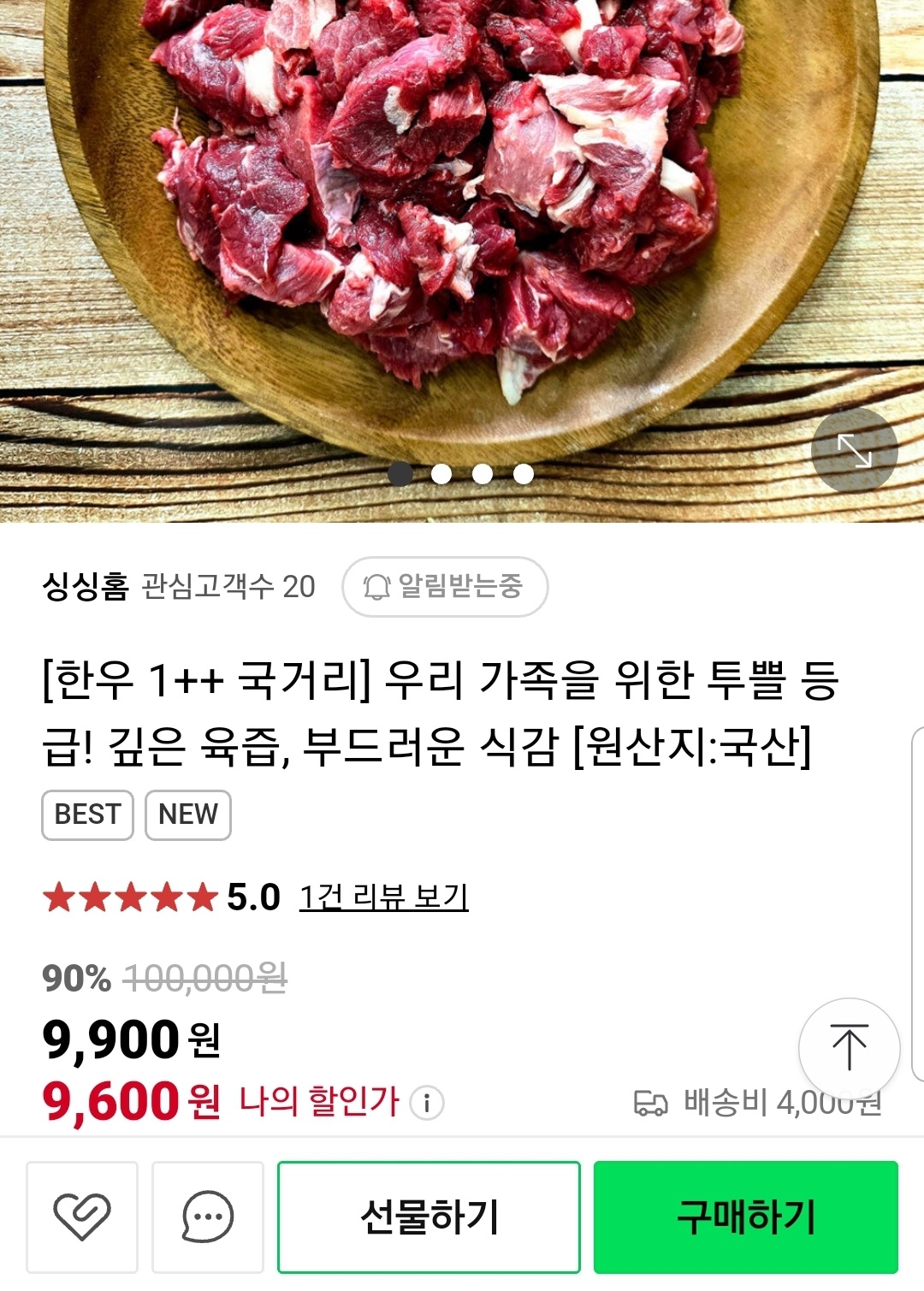924x1291 pixels.
Task: Toggle the 알림받는중 notification button
Action: pyautogui.click(x=445, y=587)
